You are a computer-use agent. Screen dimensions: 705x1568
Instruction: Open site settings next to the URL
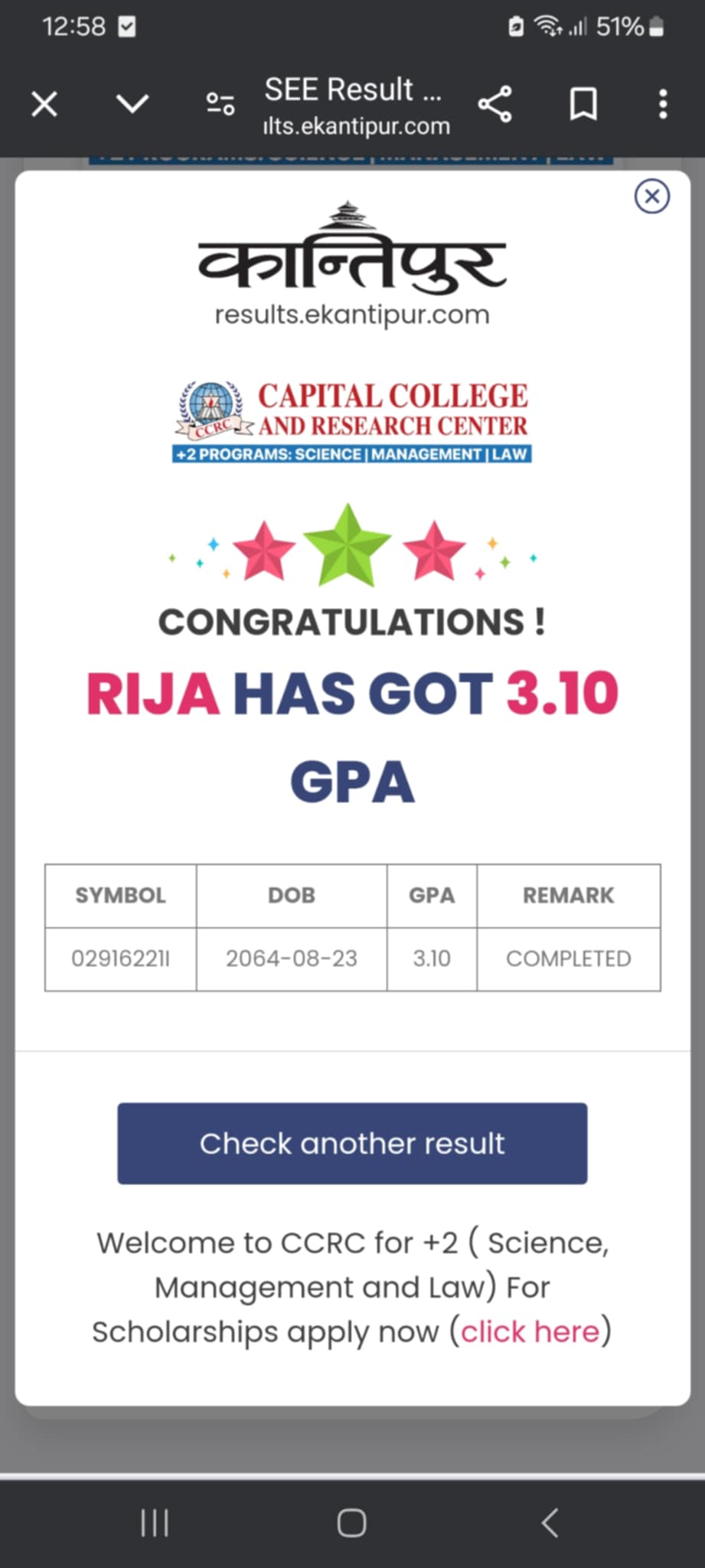[220, 104]
